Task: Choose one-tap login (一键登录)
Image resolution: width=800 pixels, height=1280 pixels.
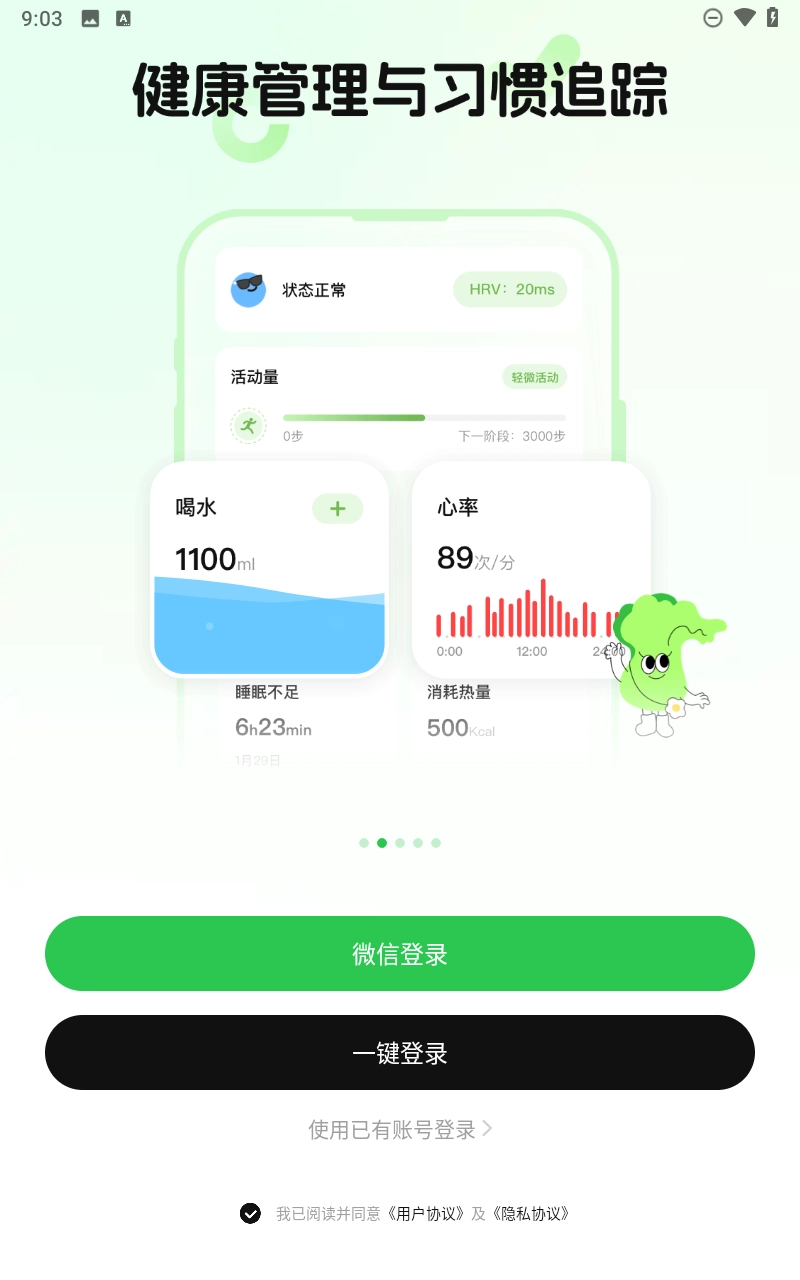Action: point(400,1053)
